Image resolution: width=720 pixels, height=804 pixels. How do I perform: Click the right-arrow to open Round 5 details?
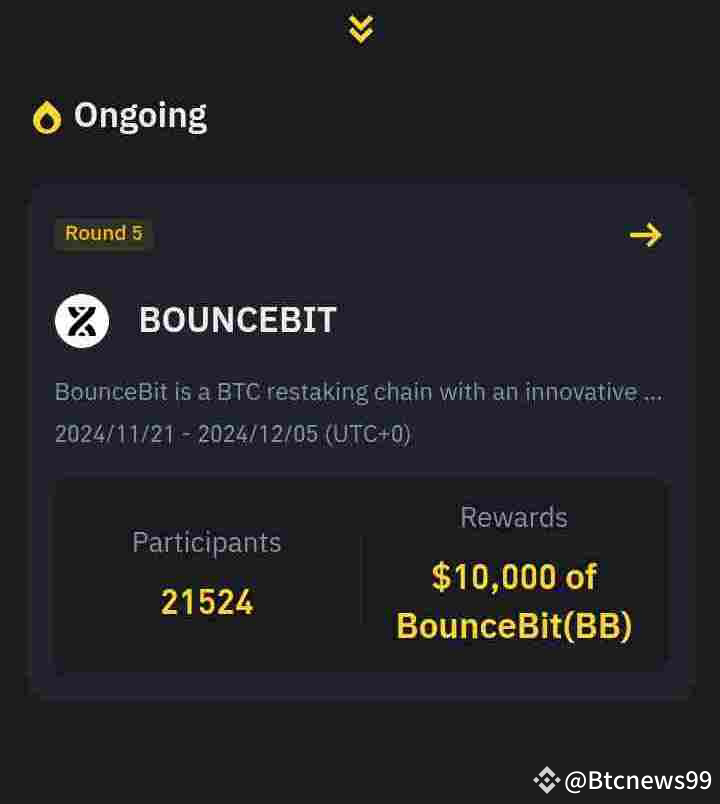coord(646,235)
